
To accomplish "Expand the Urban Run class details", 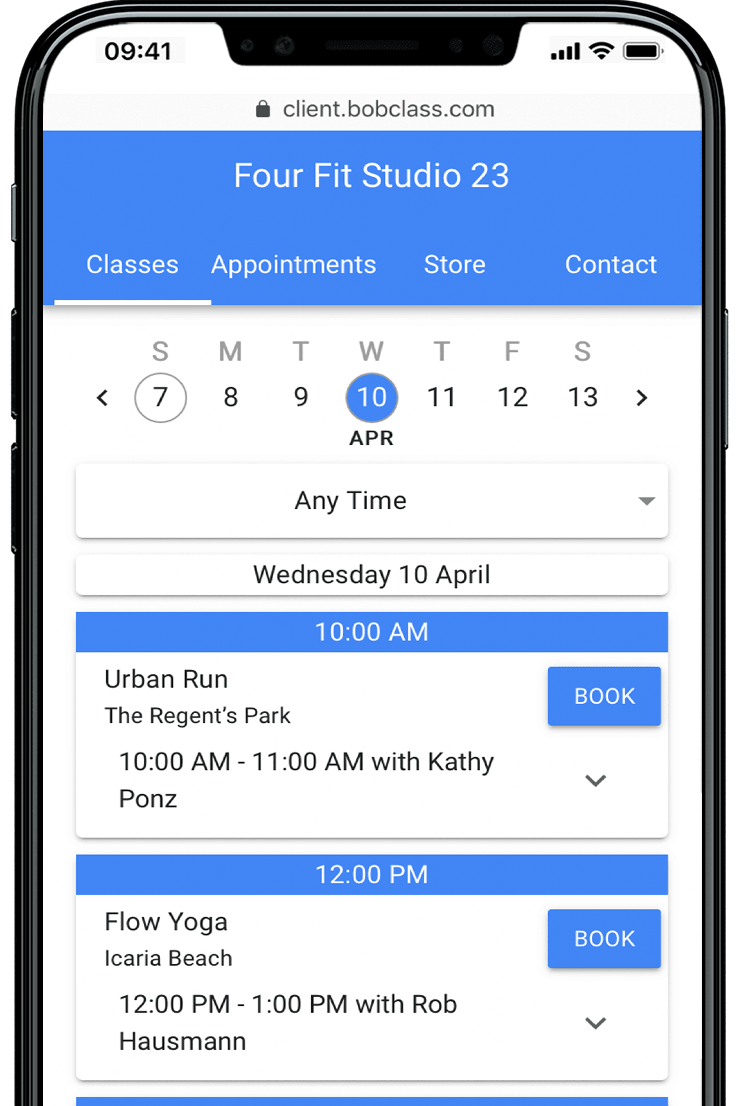I will (596, 780).
